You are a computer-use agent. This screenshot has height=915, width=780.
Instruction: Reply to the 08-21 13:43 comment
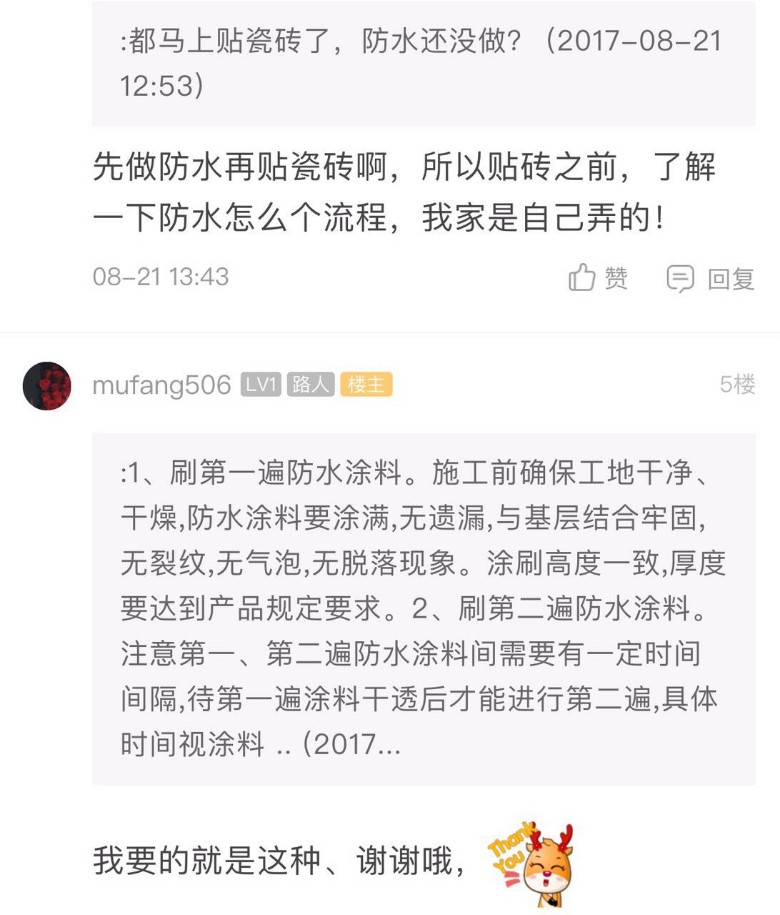click(x=711, y=278)
